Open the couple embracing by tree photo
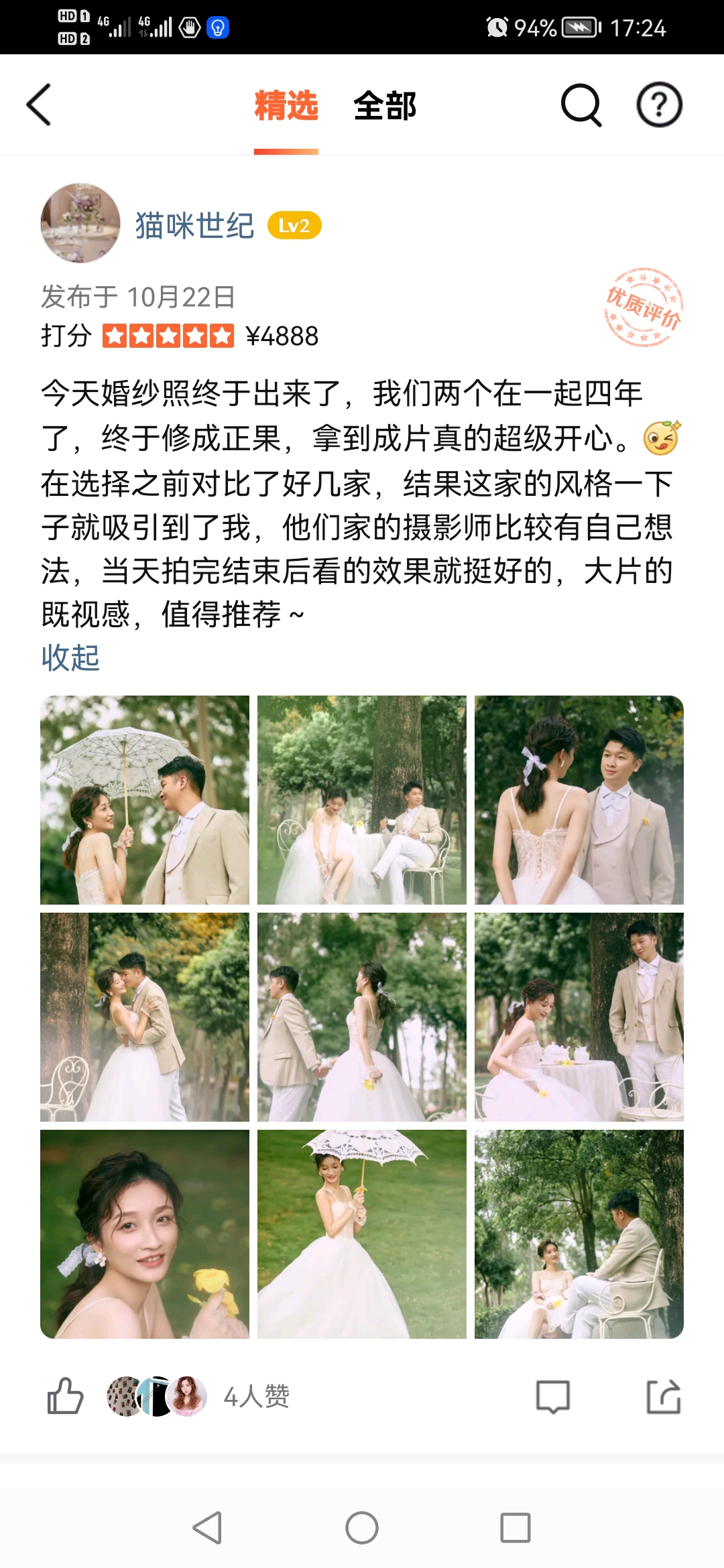Screen dimensions: 724x1568 [x=145, y=1017]
